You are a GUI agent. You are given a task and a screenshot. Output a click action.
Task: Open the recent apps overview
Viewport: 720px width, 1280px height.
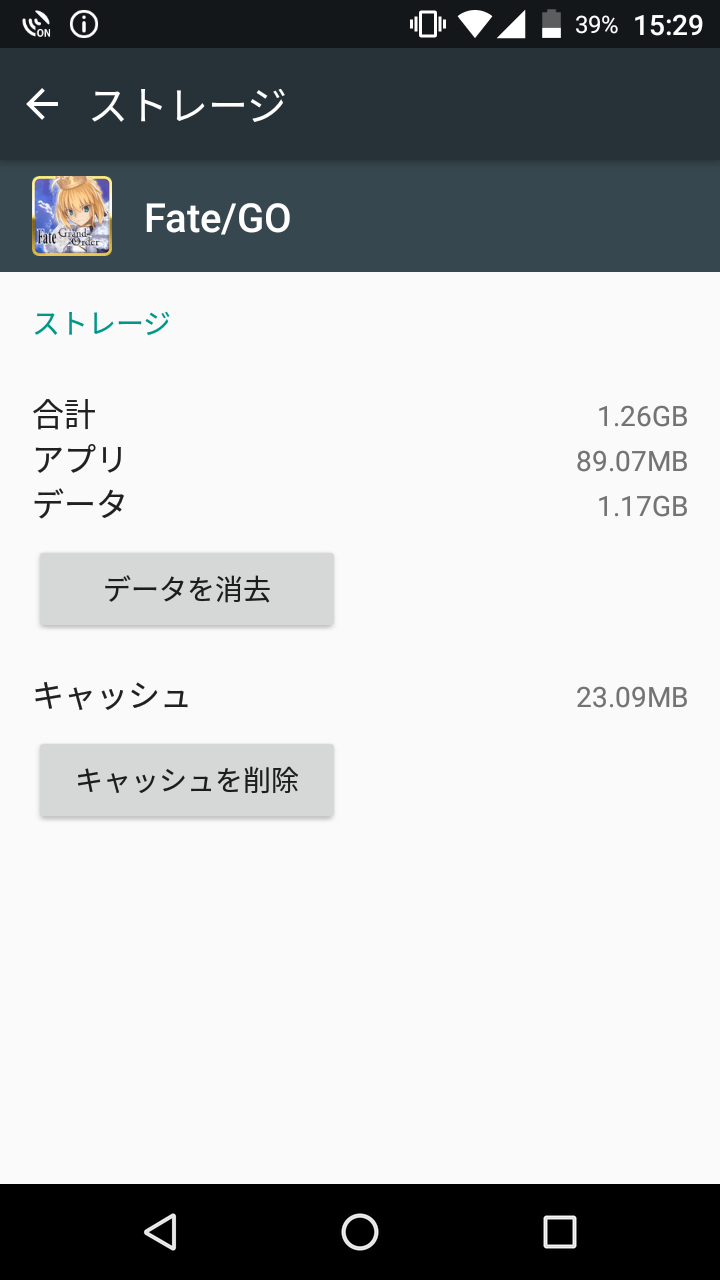559,1231
